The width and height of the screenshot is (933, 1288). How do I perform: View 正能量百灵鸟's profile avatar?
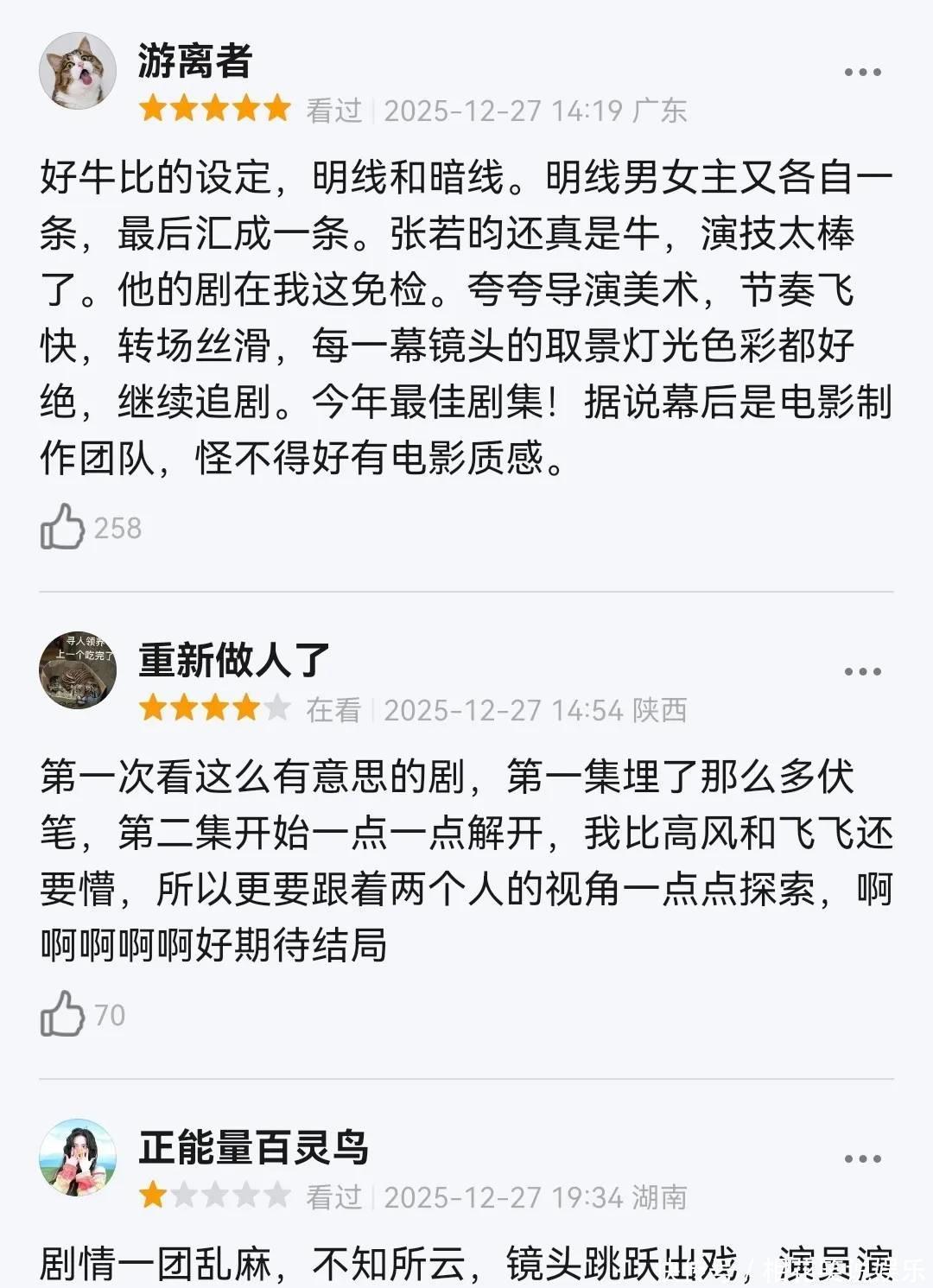78,1158
